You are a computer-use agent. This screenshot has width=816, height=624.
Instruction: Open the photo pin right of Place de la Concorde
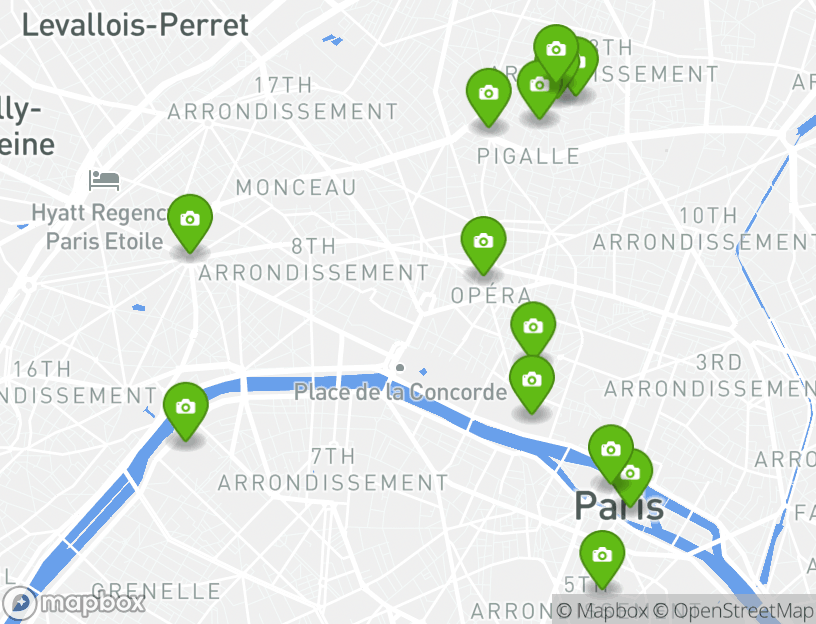532,380
